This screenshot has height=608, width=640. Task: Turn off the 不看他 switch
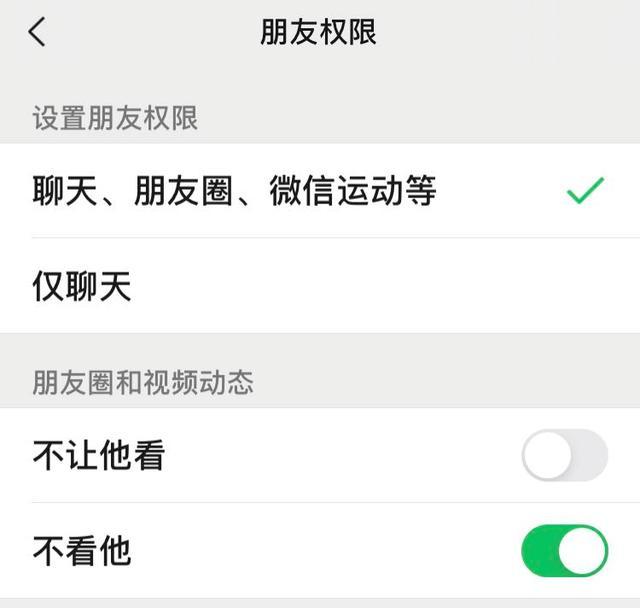564,550
